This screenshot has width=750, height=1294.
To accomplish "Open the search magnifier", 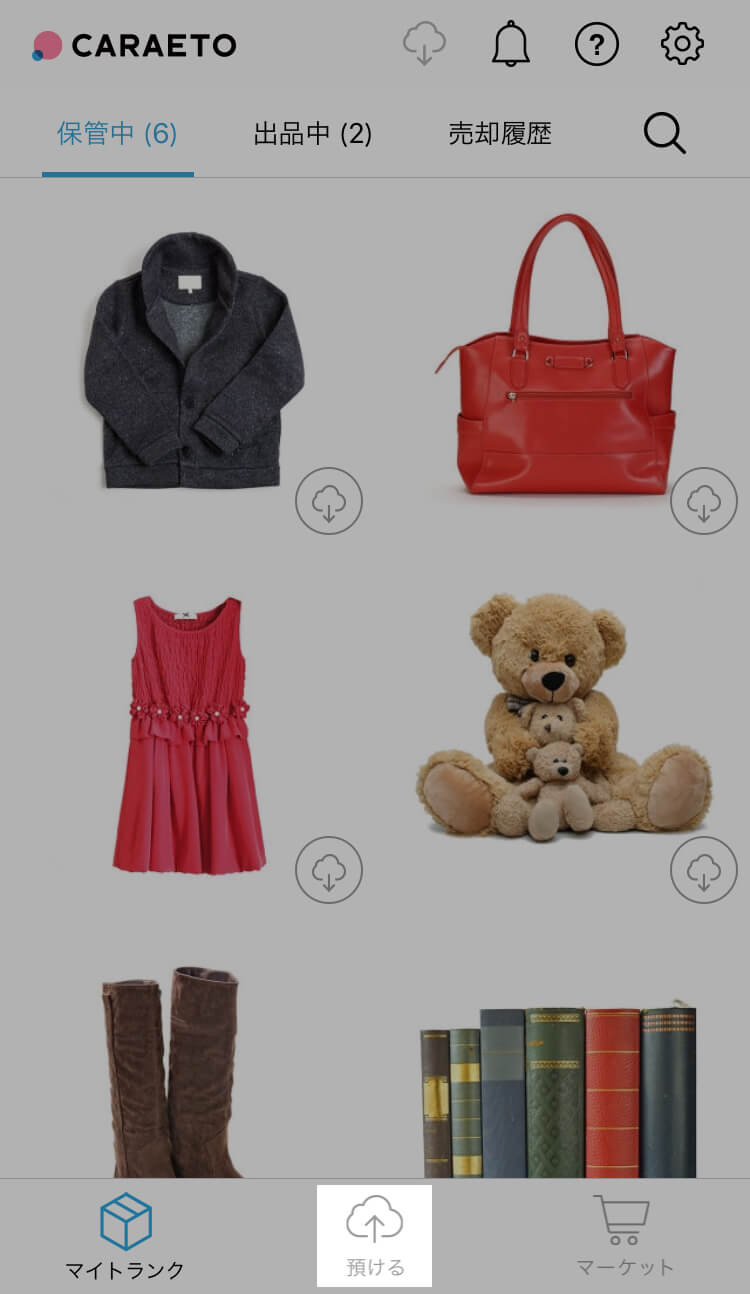I will pos(664,132).
